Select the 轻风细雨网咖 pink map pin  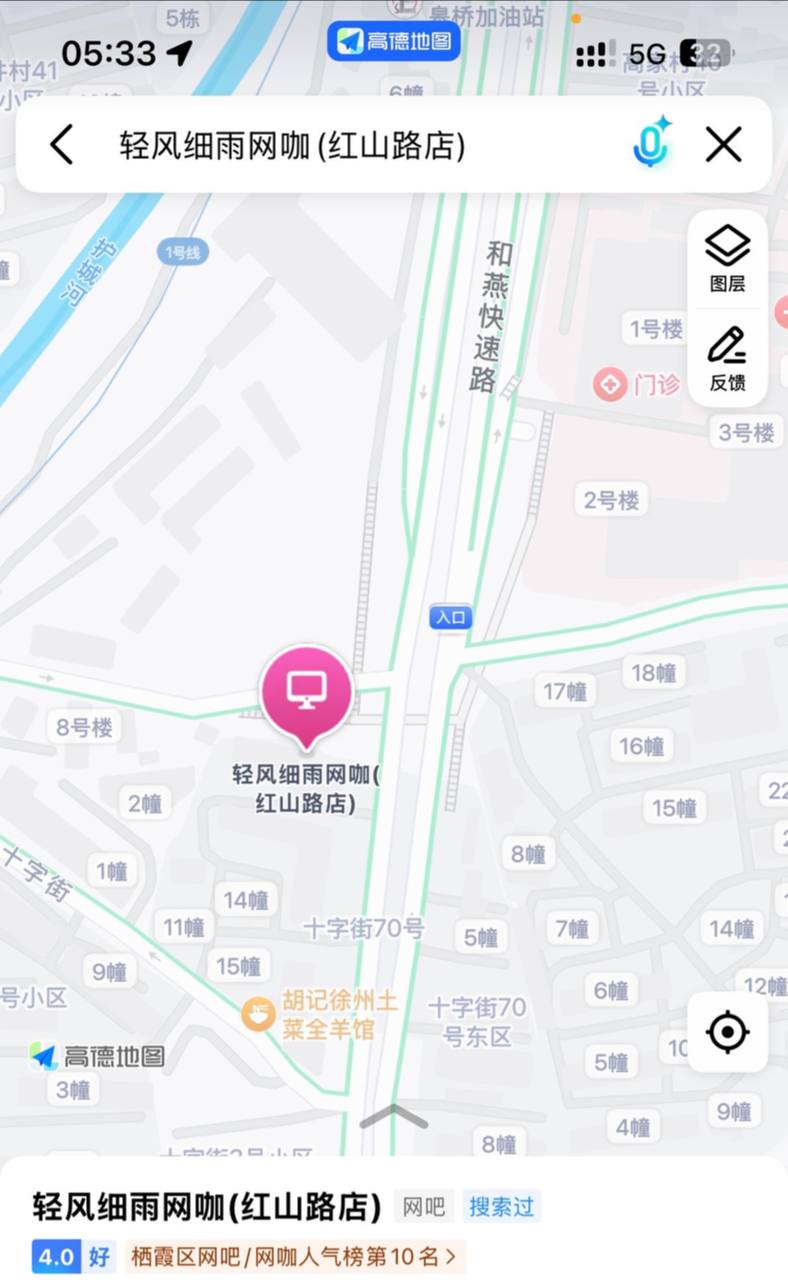[x=307, y=692]
